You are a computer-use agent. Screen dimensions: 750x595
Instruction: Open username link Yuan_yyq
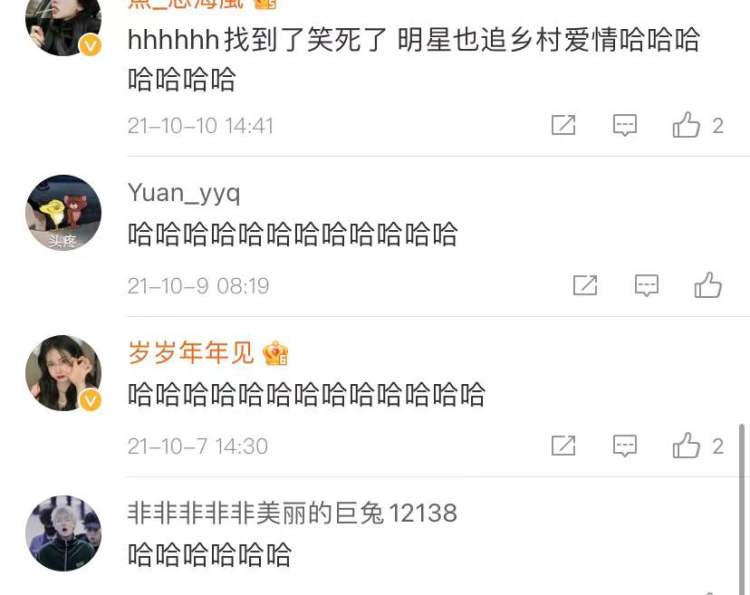click(184, 193)
